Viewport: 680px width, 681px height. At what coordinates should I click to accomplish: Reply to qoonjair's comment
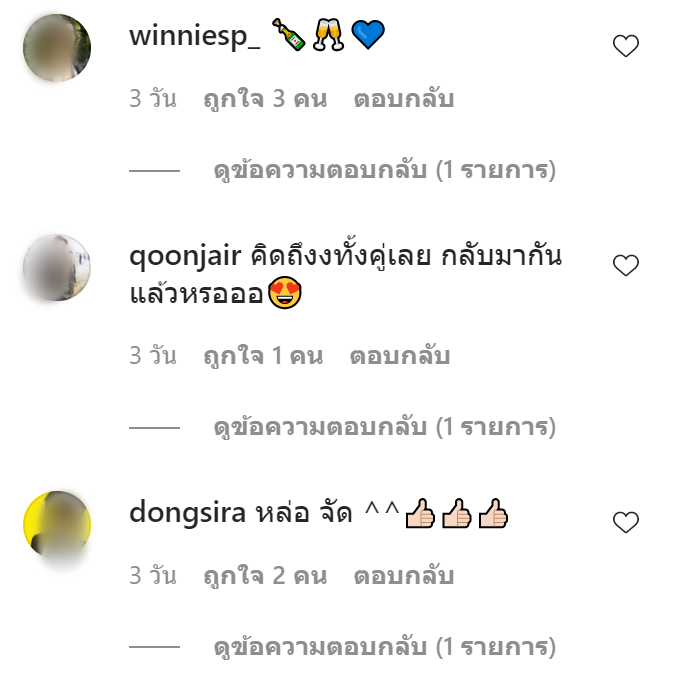[x=399, y=356]
